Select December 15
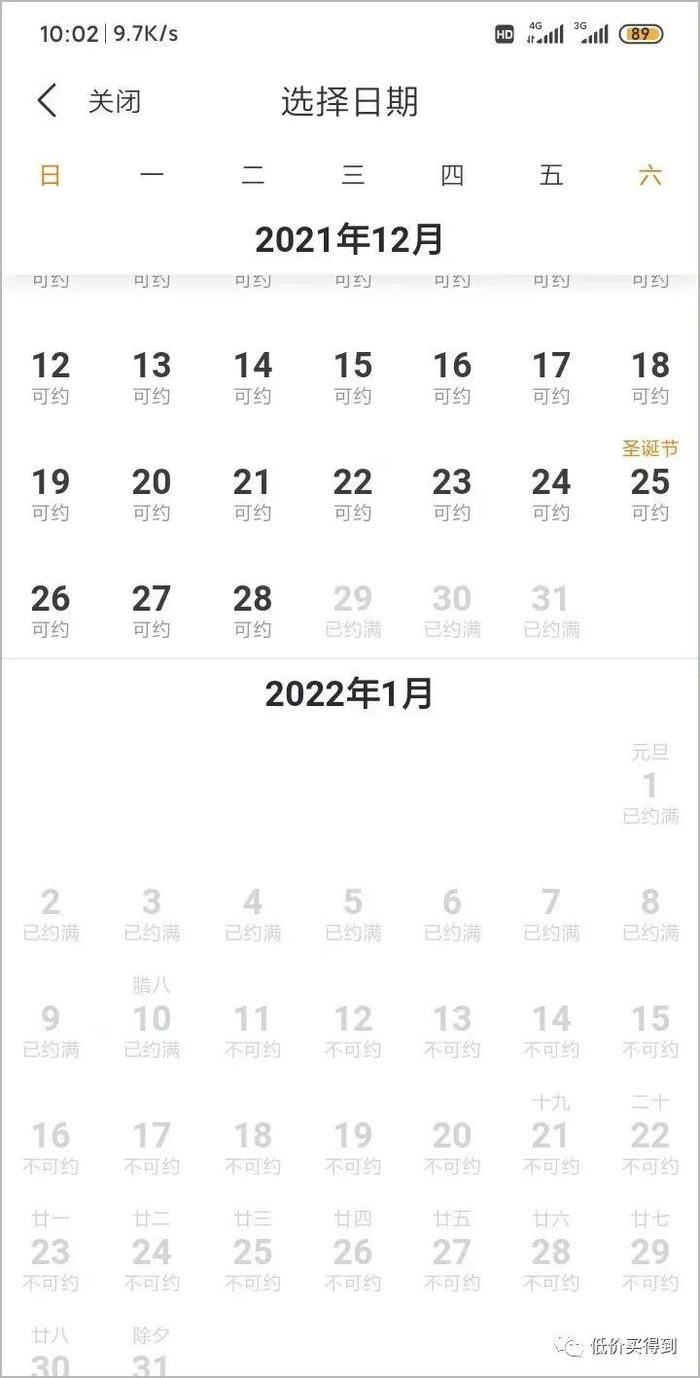The image size is (700, 1378). [x=352, y=376]
